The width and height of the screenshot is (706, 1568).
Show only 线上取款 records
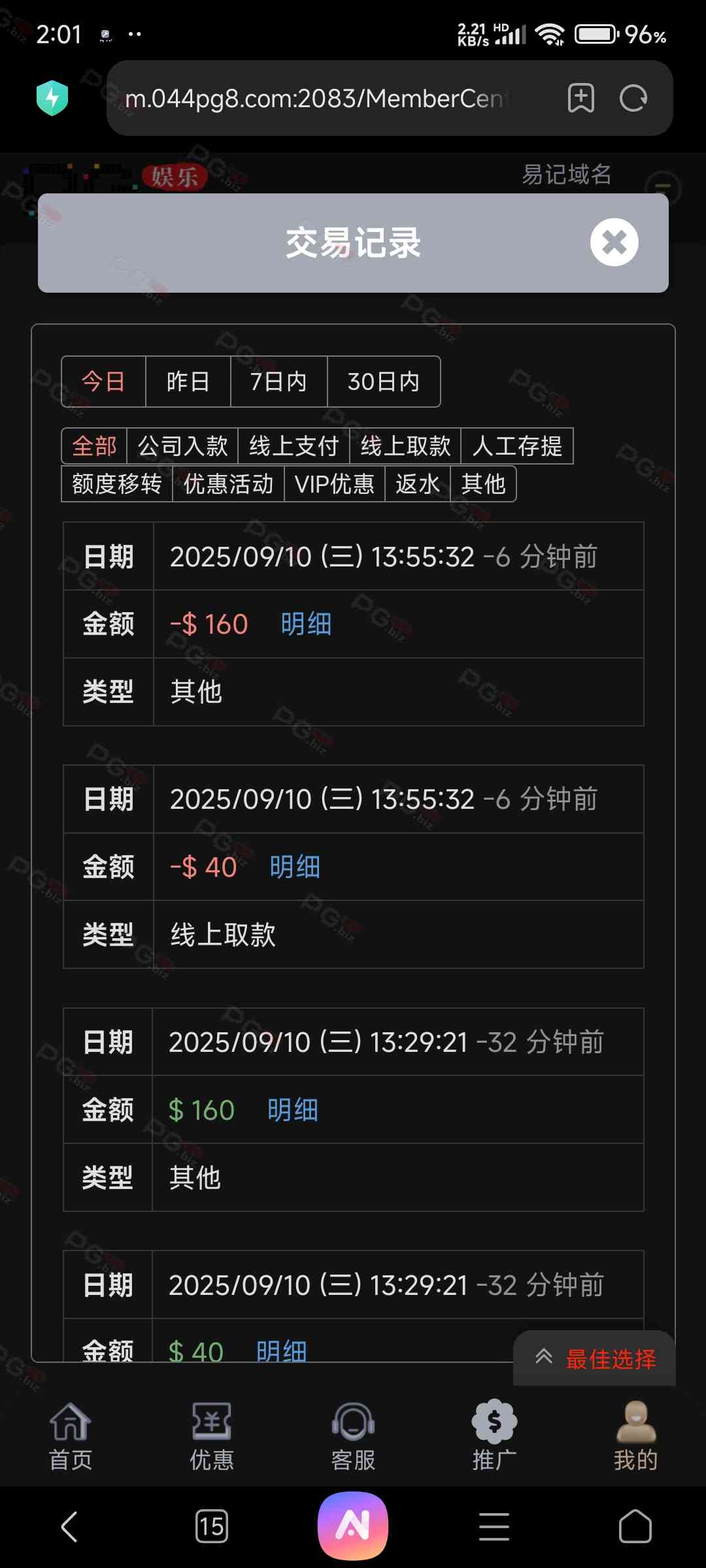point(405,446)
